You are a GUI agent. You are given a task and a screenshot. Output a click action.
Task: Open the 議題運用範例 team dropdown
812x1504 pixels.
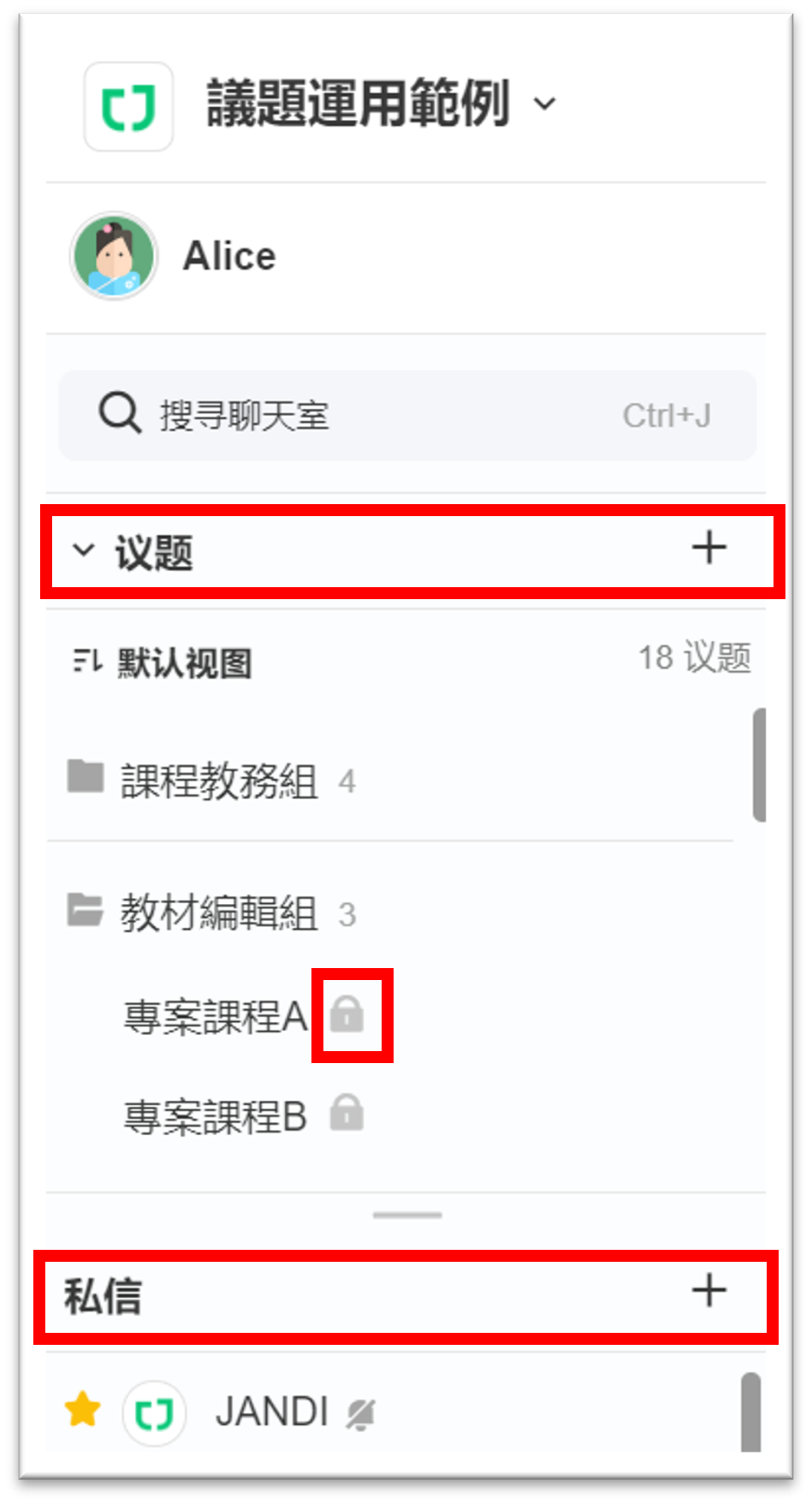tap(545, 104)
